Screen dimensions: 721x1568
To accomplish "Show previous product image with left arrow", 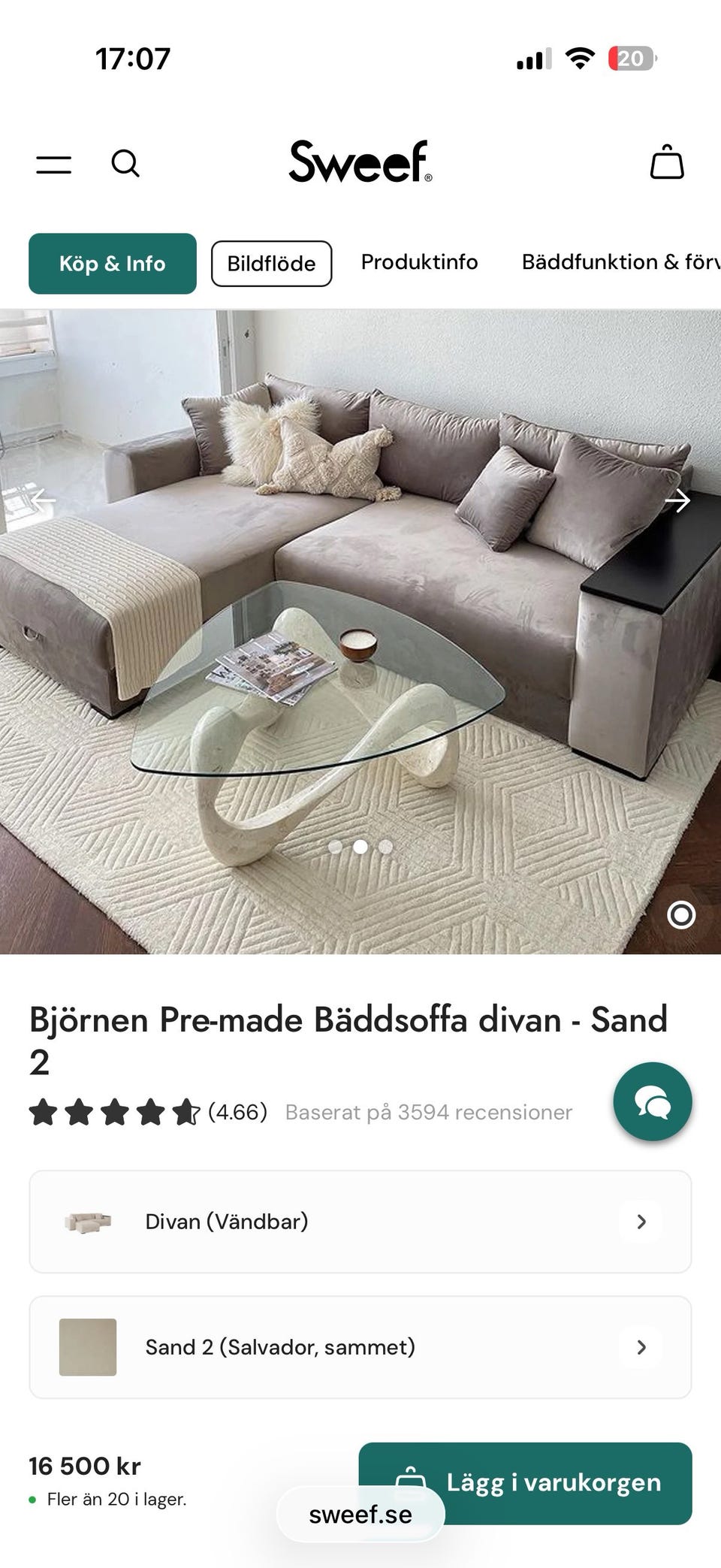I will (x=41, y=500).
